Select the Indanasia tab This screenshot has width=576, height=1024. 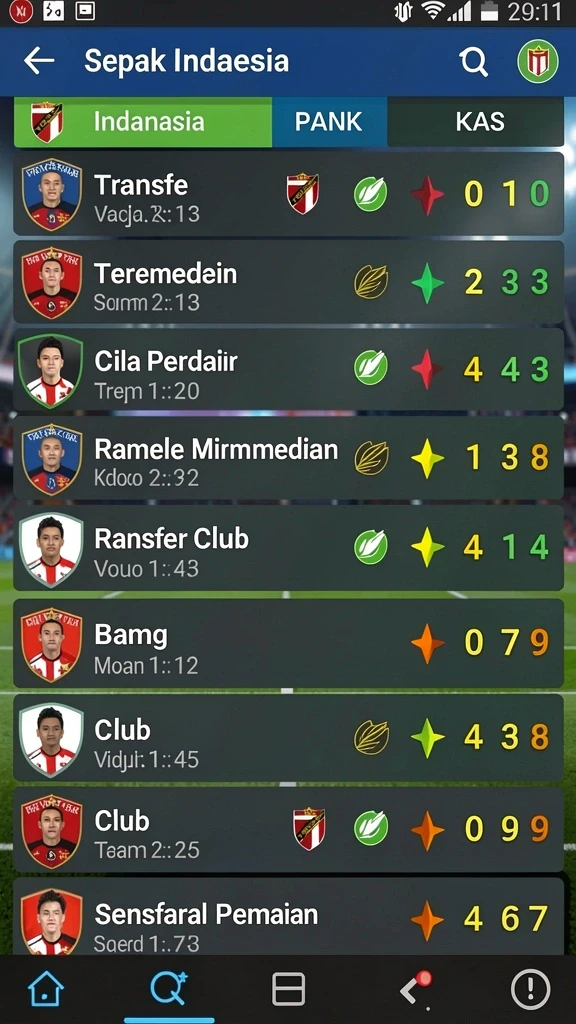(143, 121)
